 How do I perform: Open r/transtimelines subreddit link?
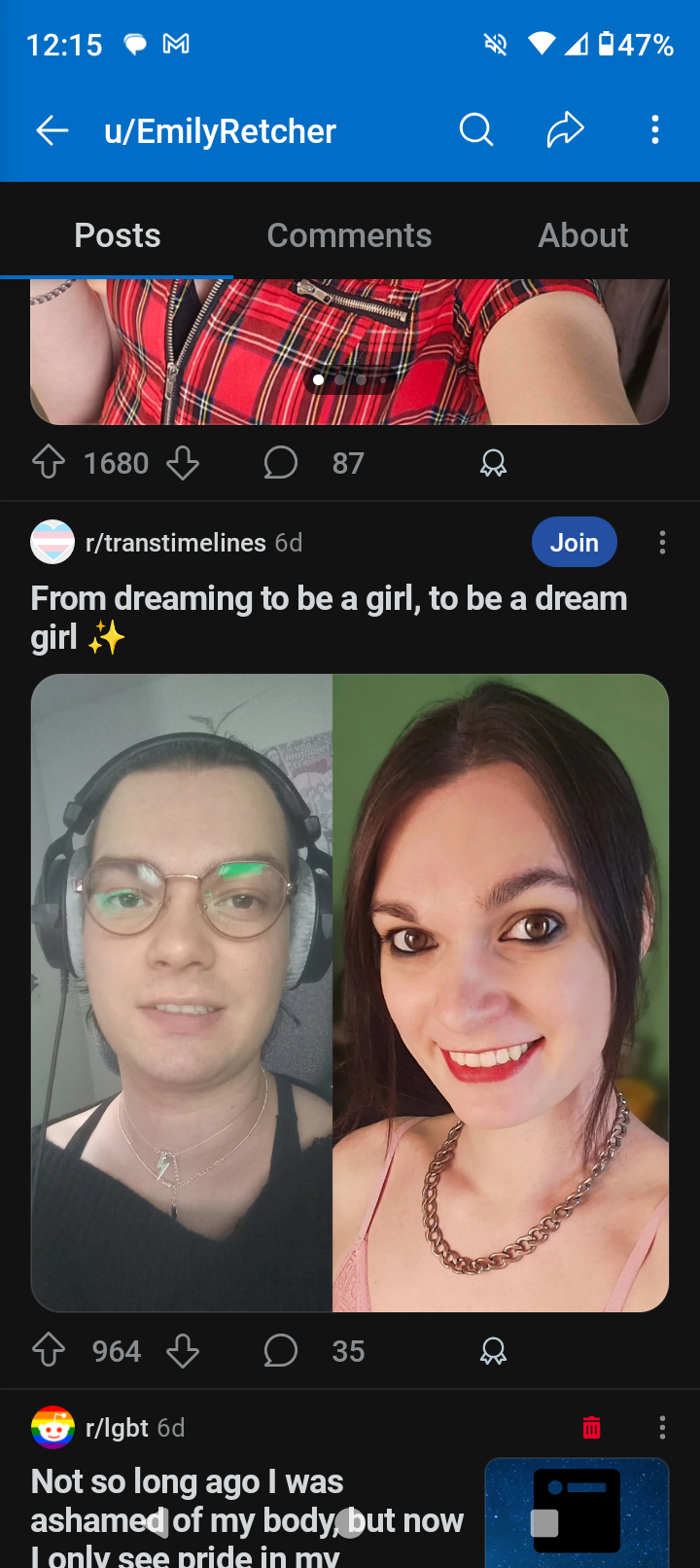175,543
